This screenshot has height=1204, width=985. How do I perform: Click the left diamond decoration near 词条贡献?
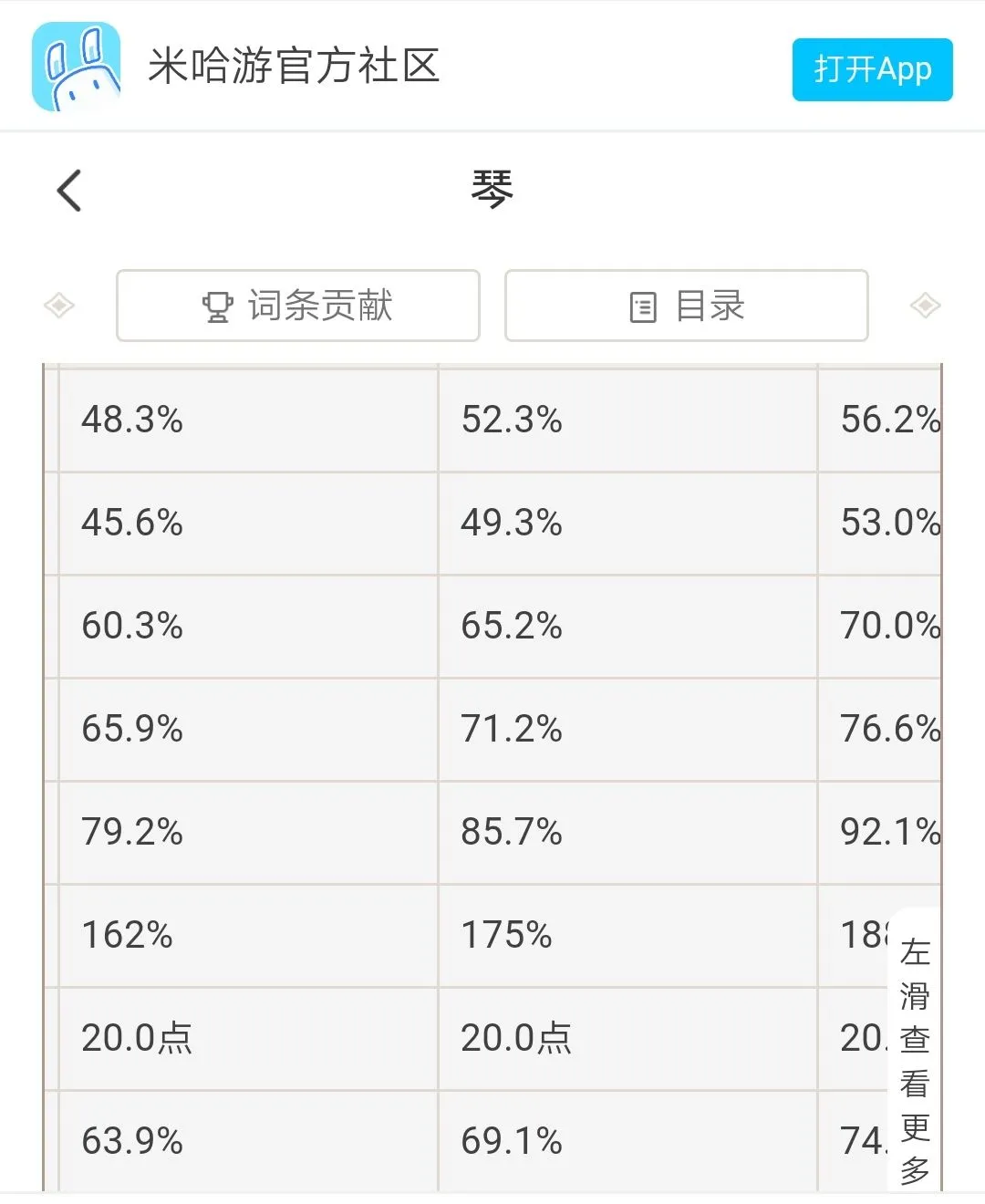[x=58, y=305]
